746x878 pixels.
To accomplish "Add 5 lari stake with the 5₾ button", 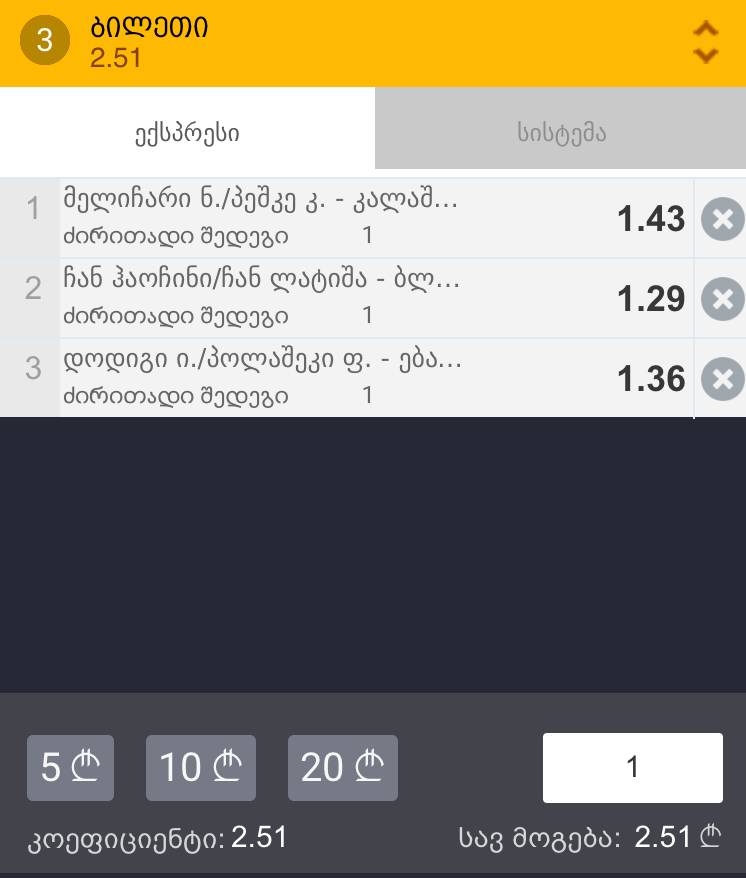I will coord(70,767).
